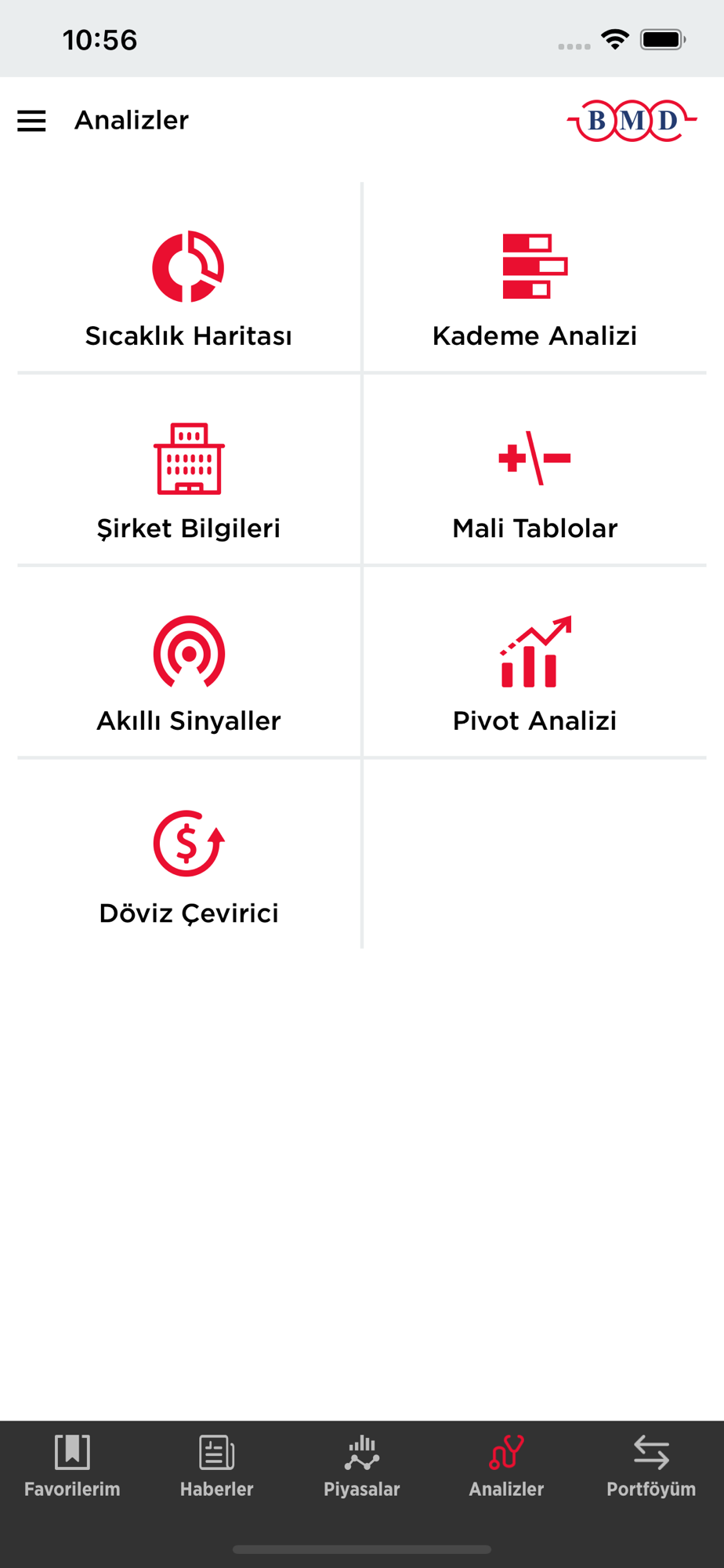Image resolution: width=724 pixels, height=1568 pixels.
Task: Go to the Piyasalar tab
Action: [362, 1466]
